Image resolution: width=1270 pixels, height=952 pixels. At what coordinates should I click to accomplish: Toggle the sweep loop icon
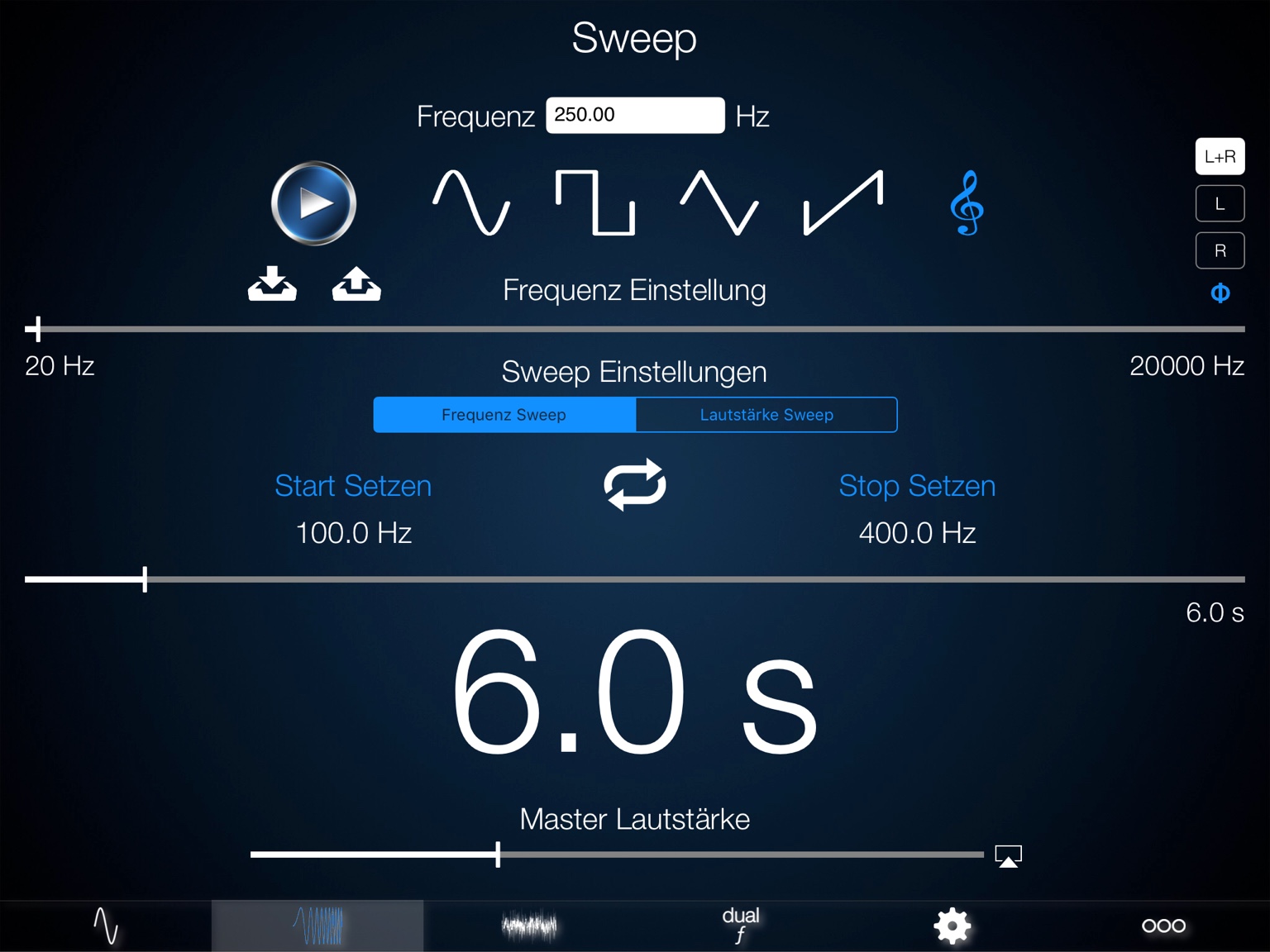tap(634, 485)
